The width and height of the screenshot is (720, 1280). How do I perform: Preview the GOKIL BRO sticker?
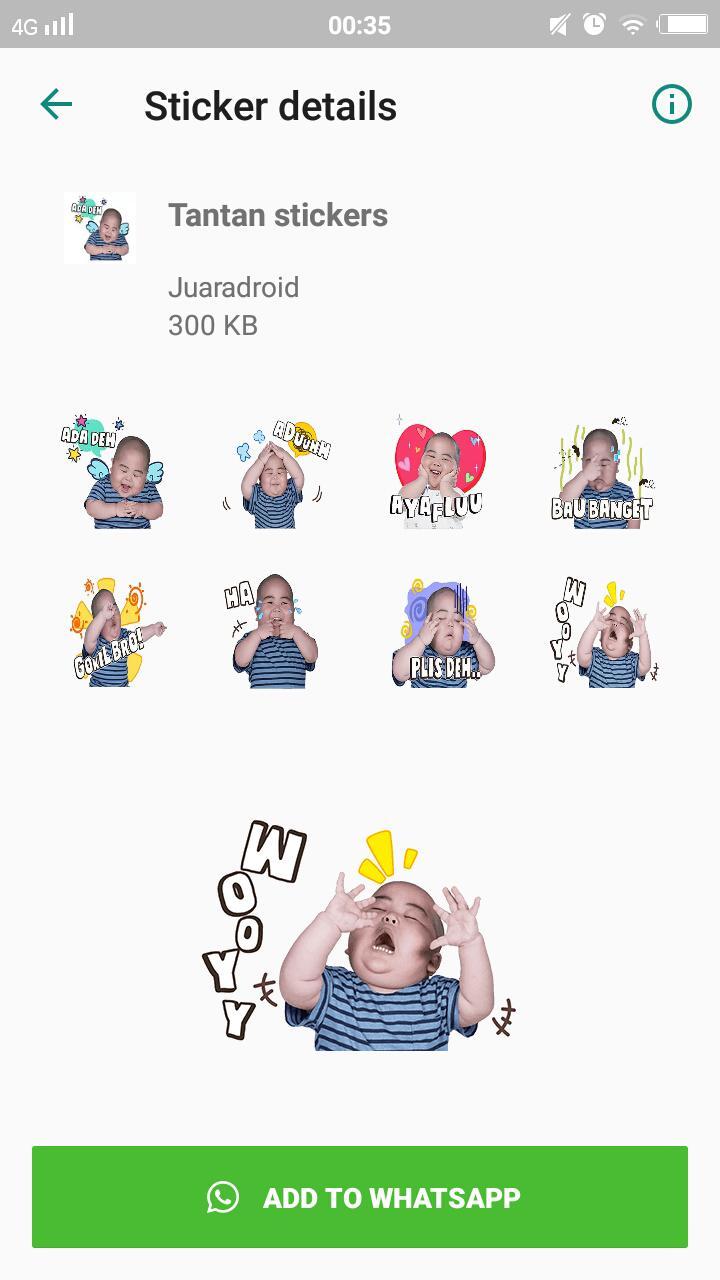pos(112,632)
